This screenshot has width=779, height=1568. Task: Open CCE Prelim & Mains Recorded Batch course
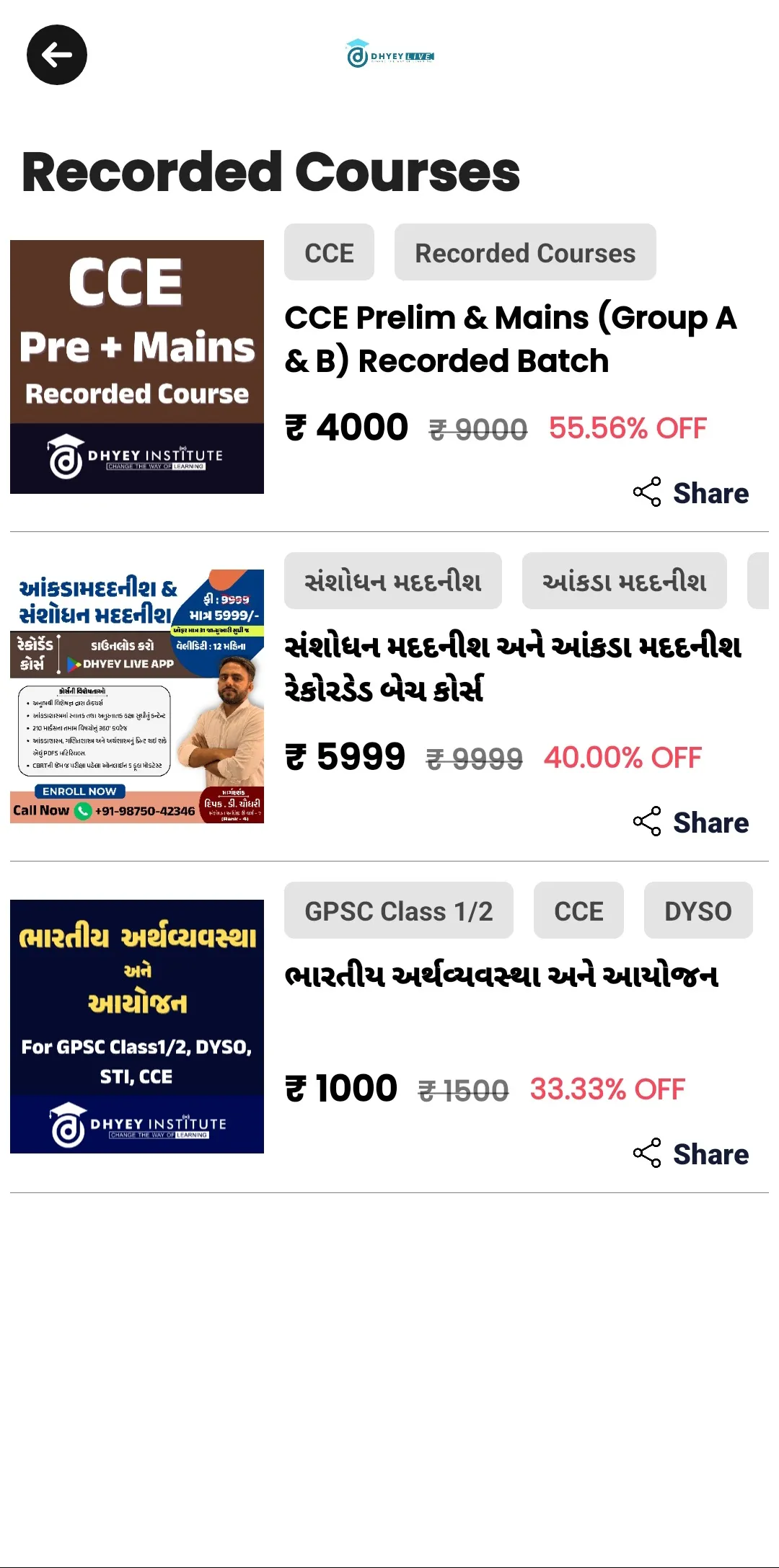click(511, 339)
